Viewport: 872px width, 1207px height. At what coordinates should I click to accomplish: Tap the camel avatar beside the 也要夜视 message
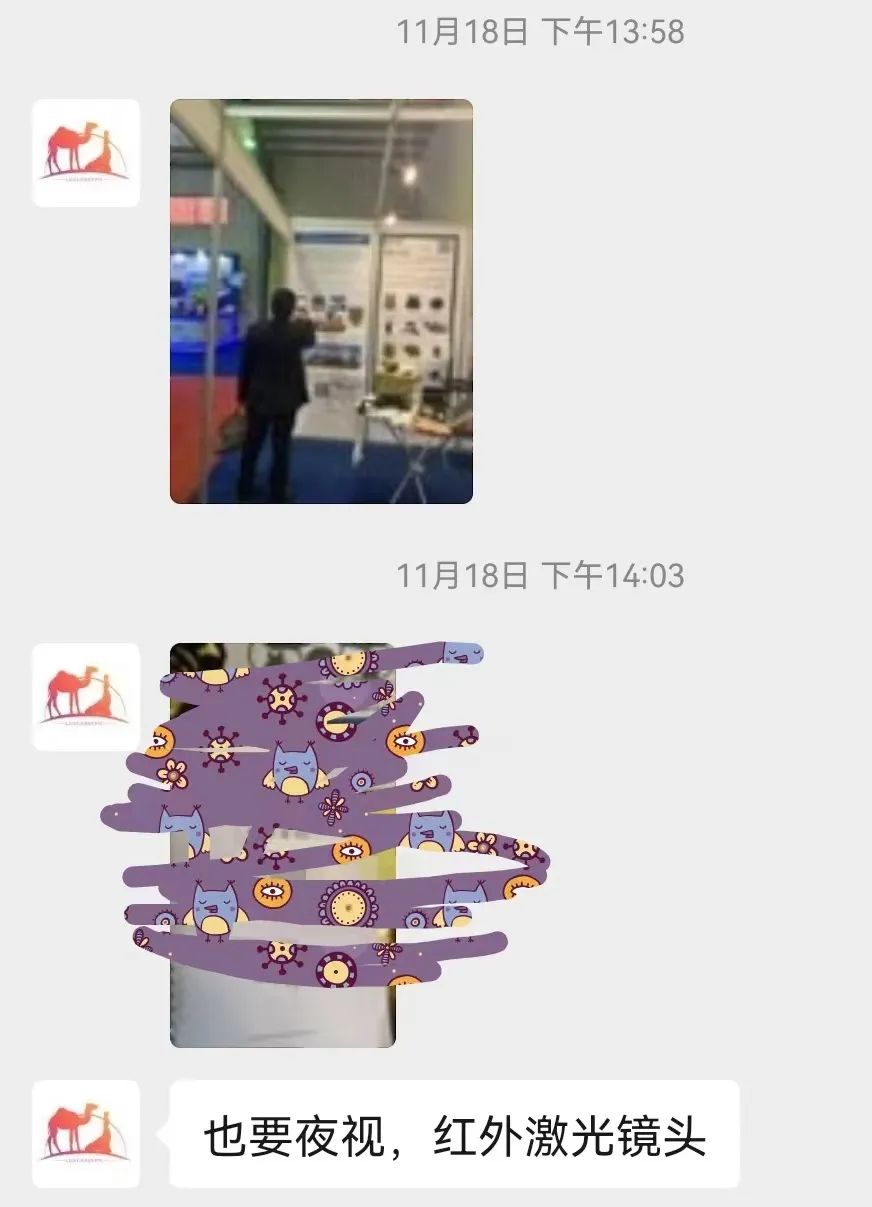[86, 1134]
